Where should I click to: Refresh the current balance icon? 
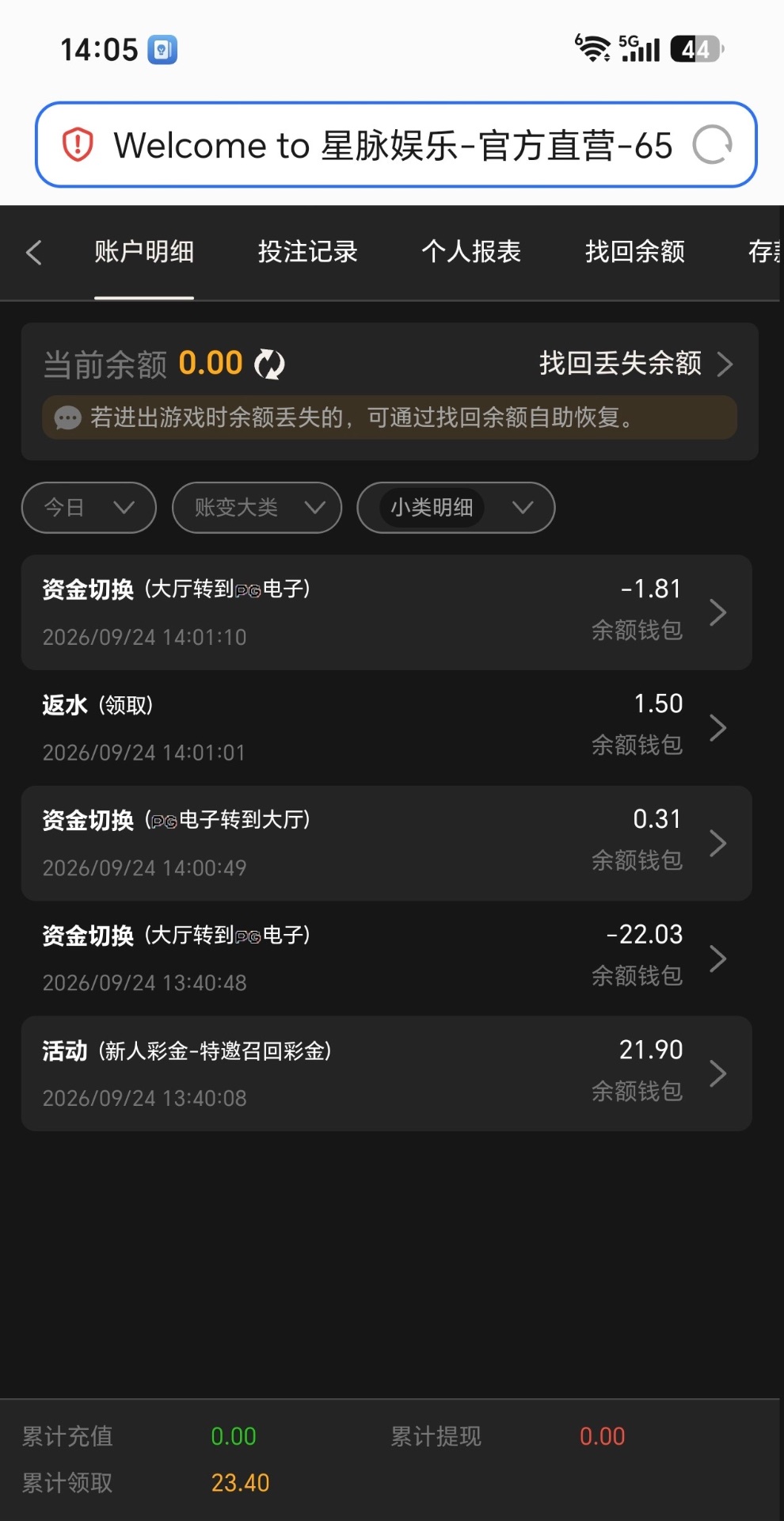point(269,364)
